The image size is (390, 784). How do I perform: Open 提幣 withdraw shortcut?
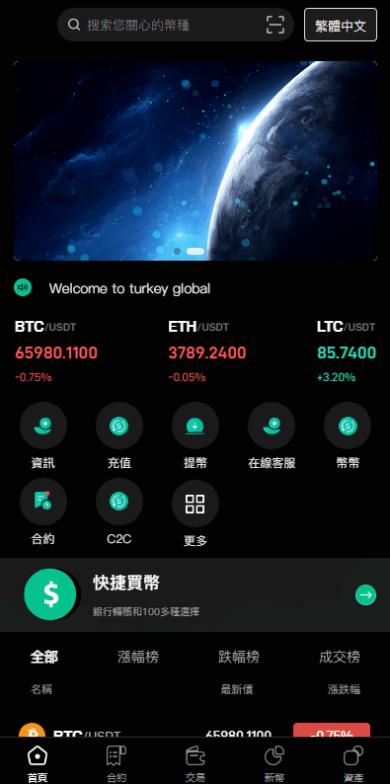point(195,436)
